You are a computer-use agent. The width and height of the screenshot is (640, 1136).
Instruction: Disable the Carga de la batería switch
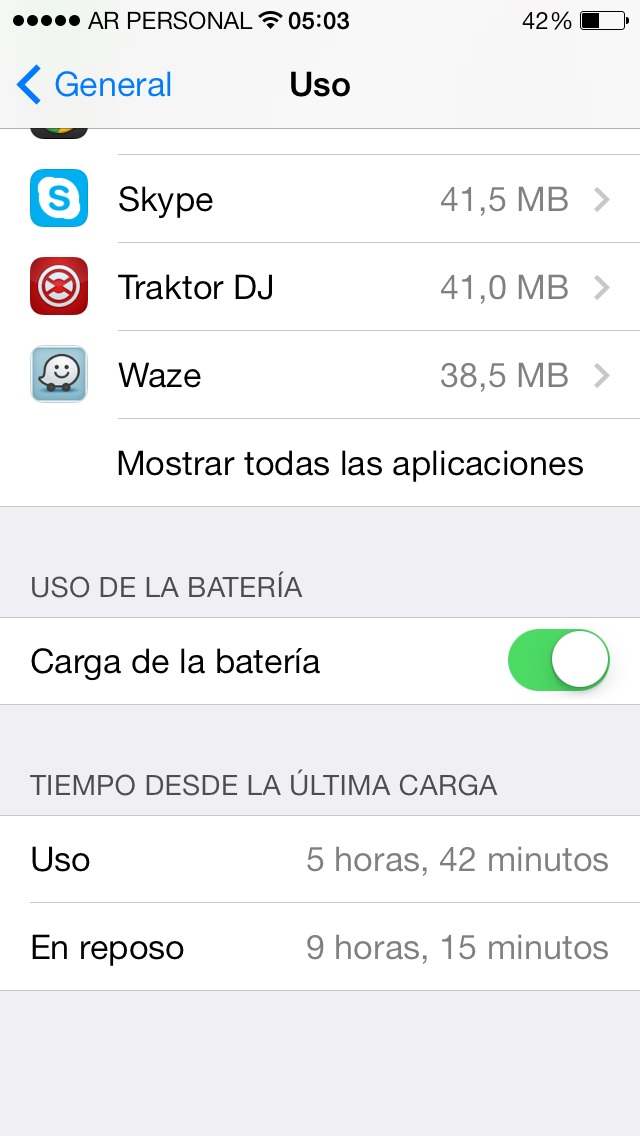tap(558, 661)
